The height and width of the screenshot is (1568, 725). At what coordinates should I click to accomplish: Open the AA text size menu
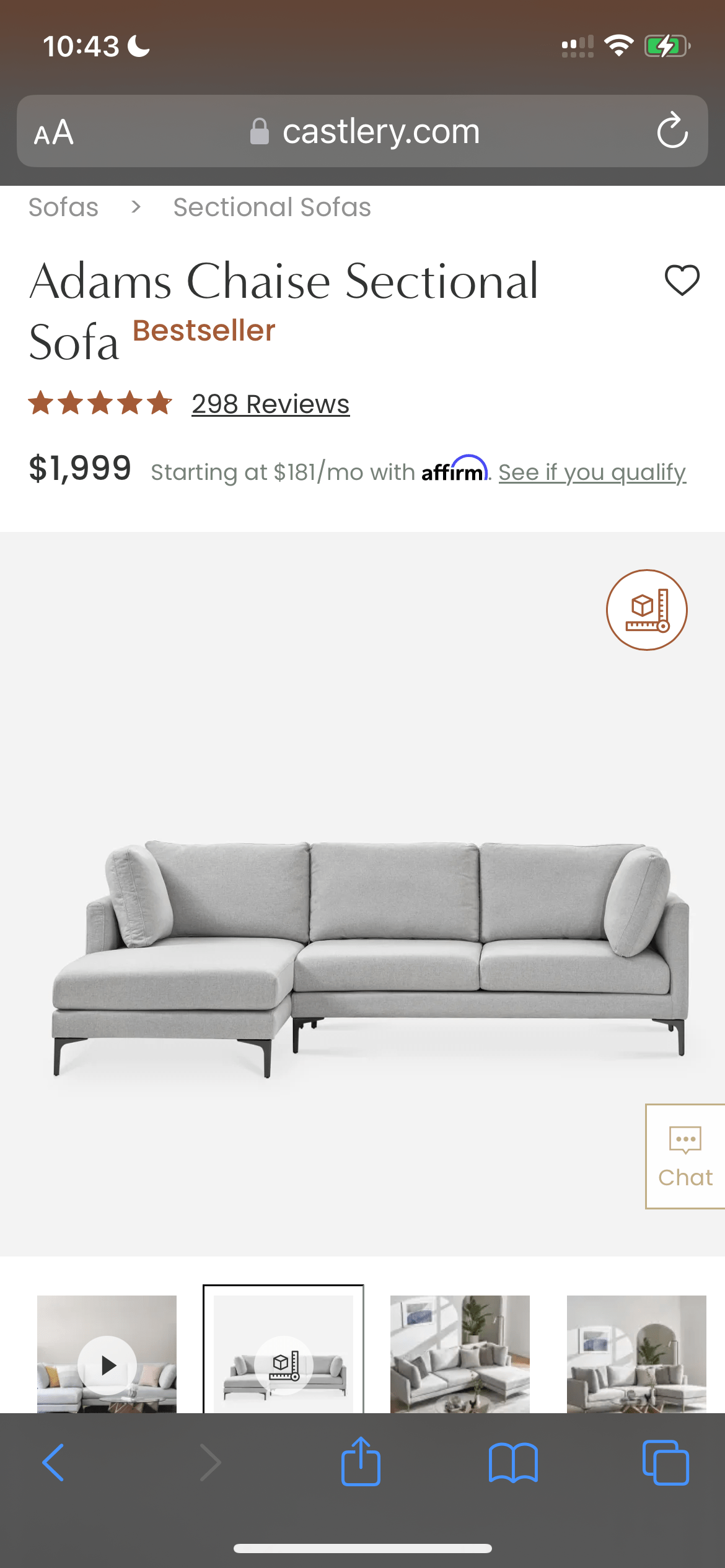pos(54,132)
